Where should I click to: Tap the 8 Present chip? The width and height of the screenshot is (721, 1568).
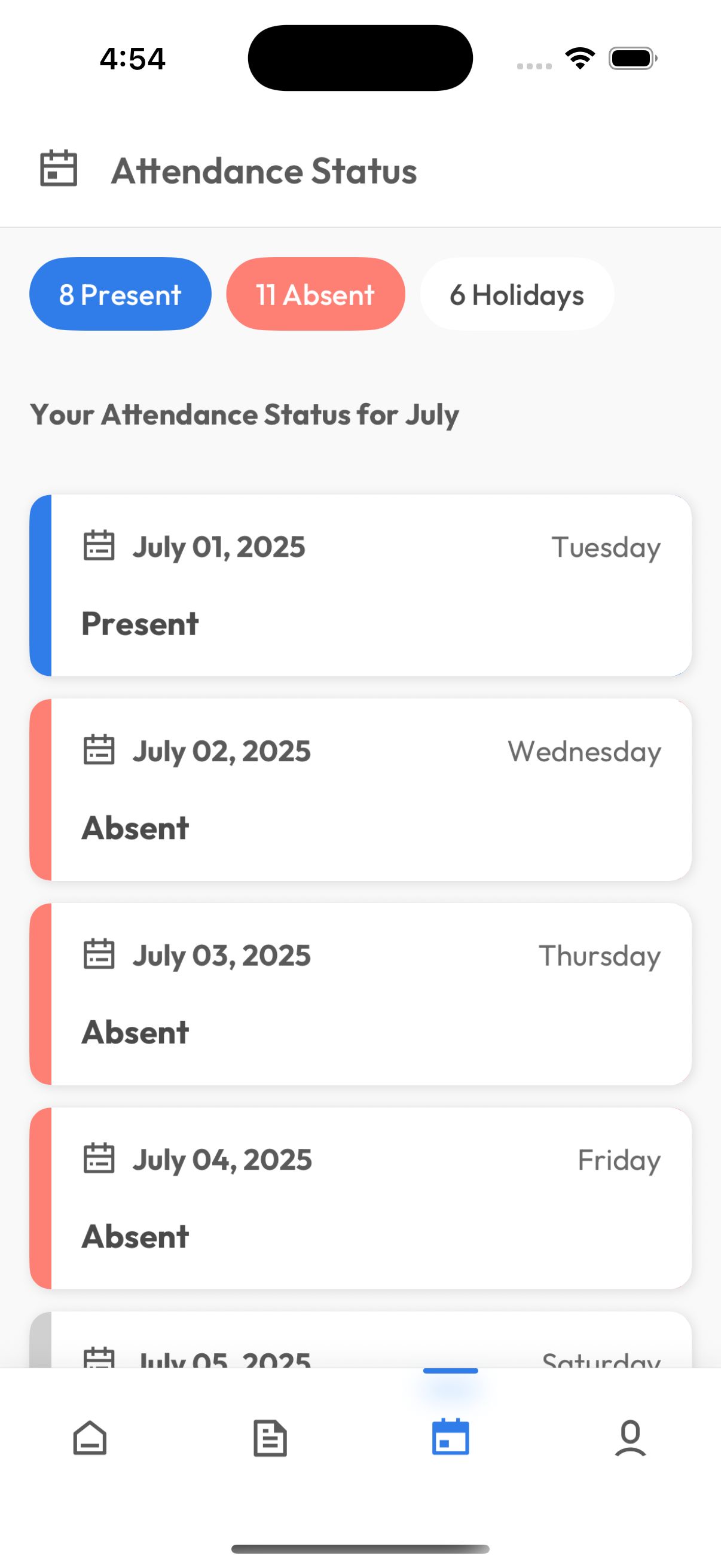click(121, 294)
